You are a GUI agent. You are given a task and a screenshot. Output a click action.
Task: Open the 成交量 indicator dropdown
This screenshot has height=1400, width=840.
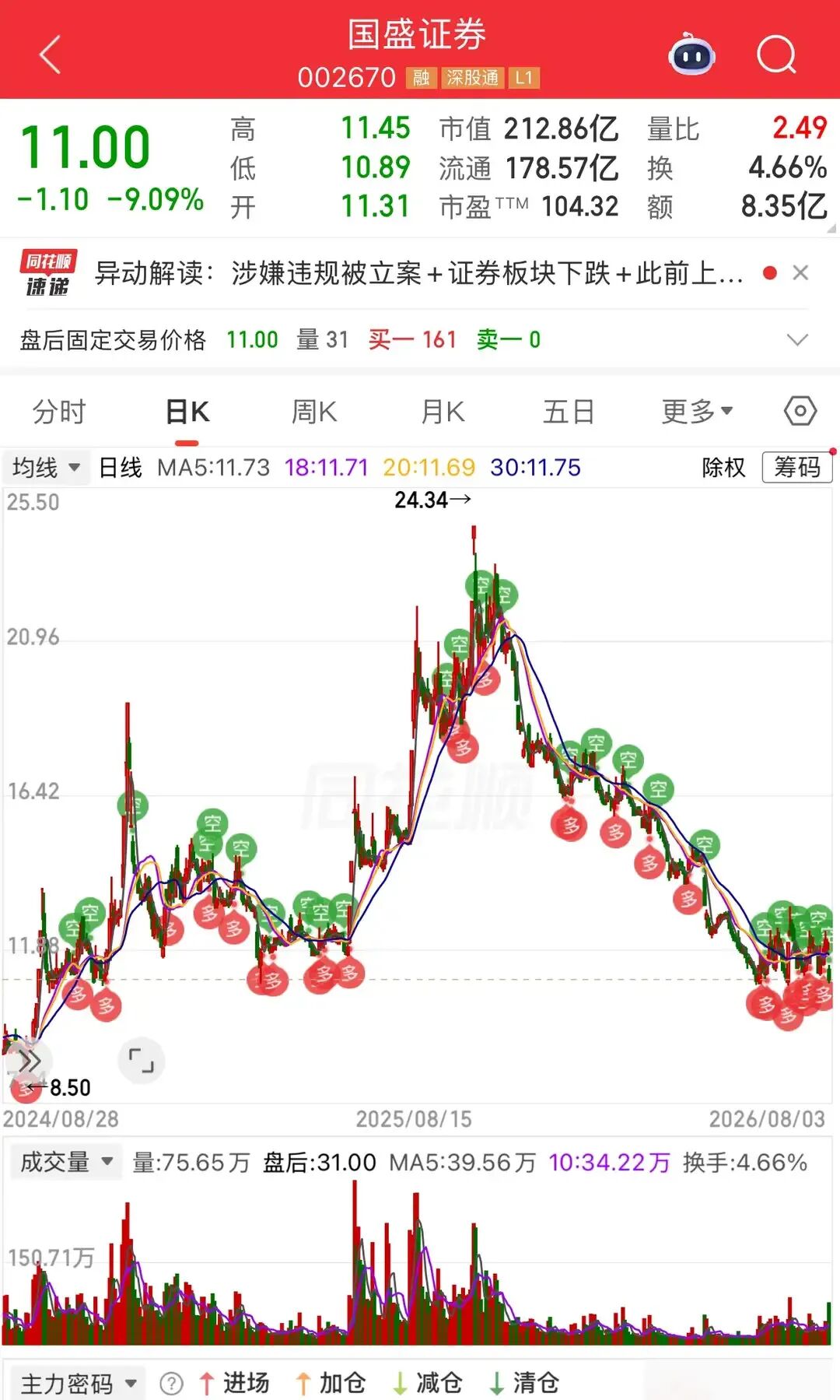click(x=66, y=1163)
